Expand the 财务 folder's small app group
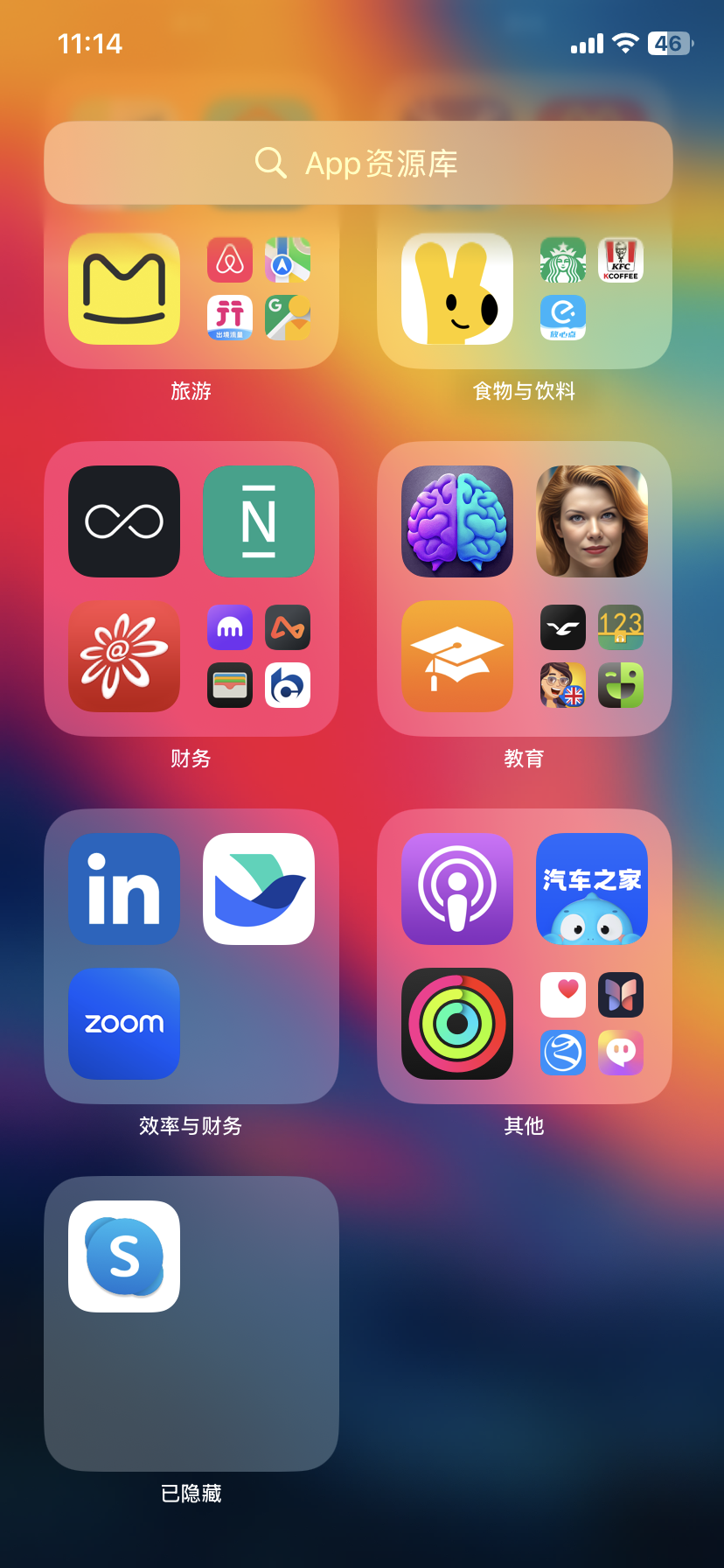724x1568 pixels. (259, 656)
